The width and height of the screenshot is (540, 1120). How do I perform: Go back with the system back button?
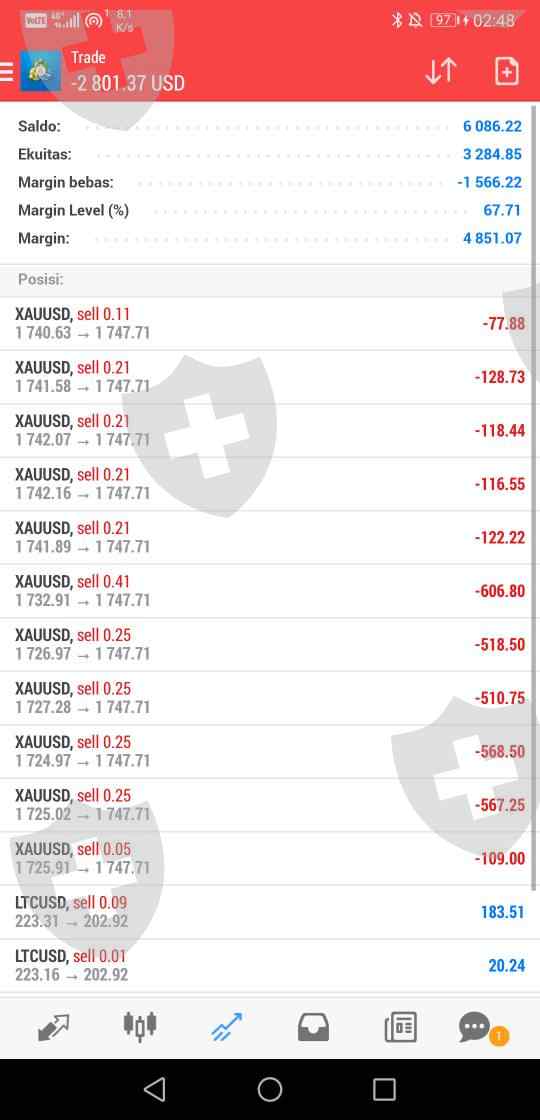(154, 1089)
